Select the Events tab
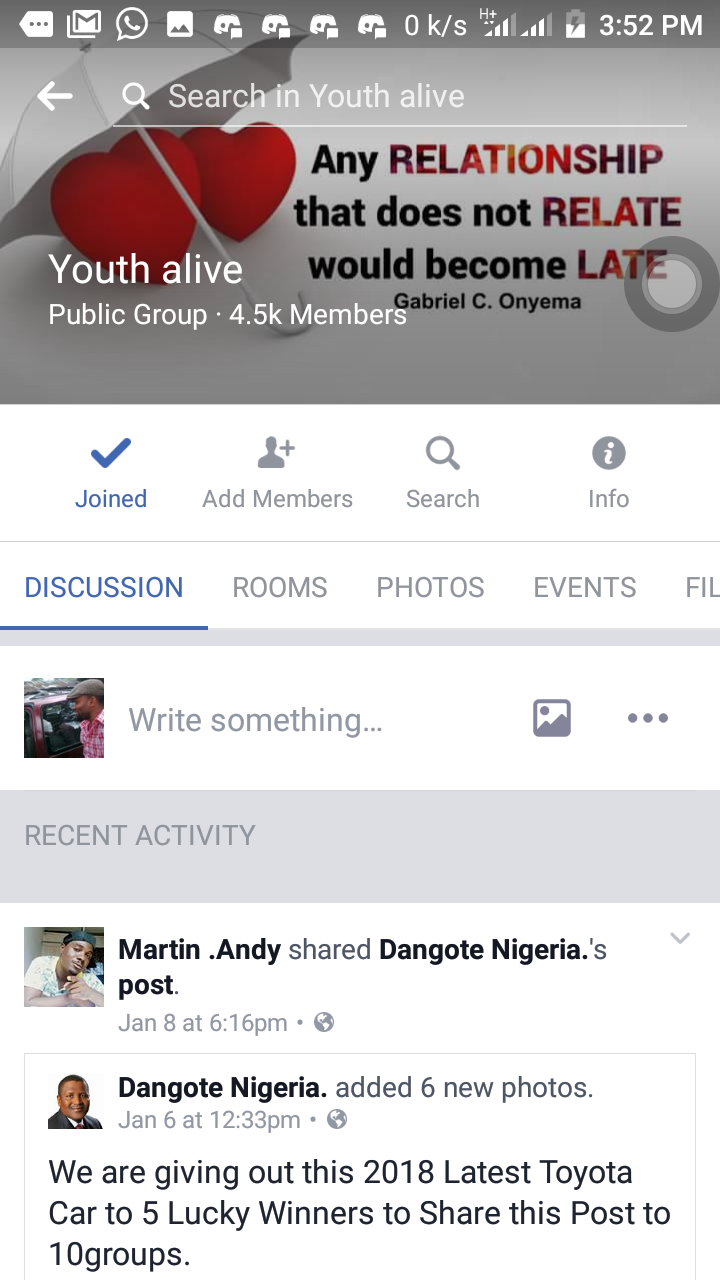The width and height of the screenshot is (720, 1280). coord(585,587)
